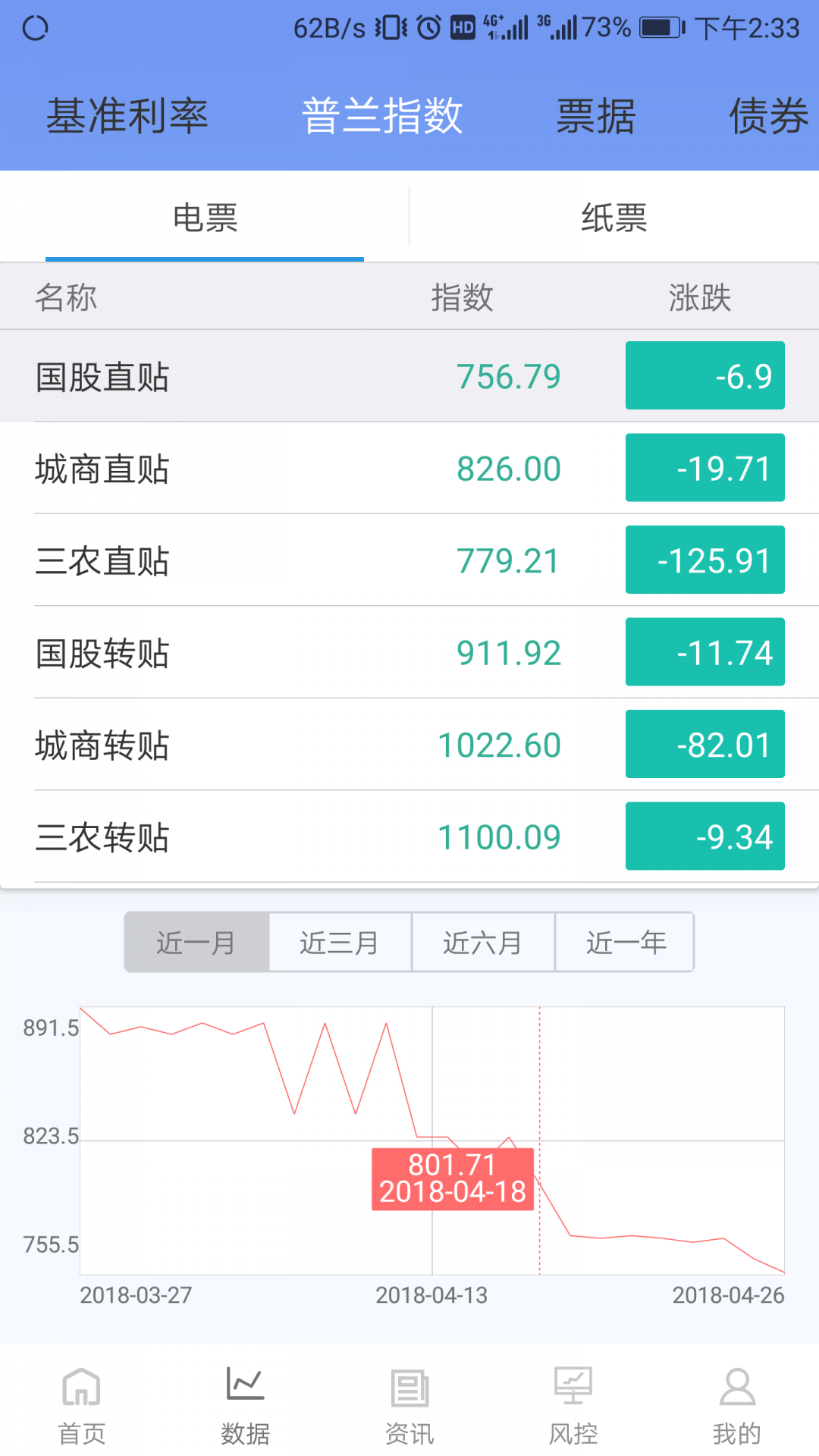Open the 资讯 news section

[409, 1407]
